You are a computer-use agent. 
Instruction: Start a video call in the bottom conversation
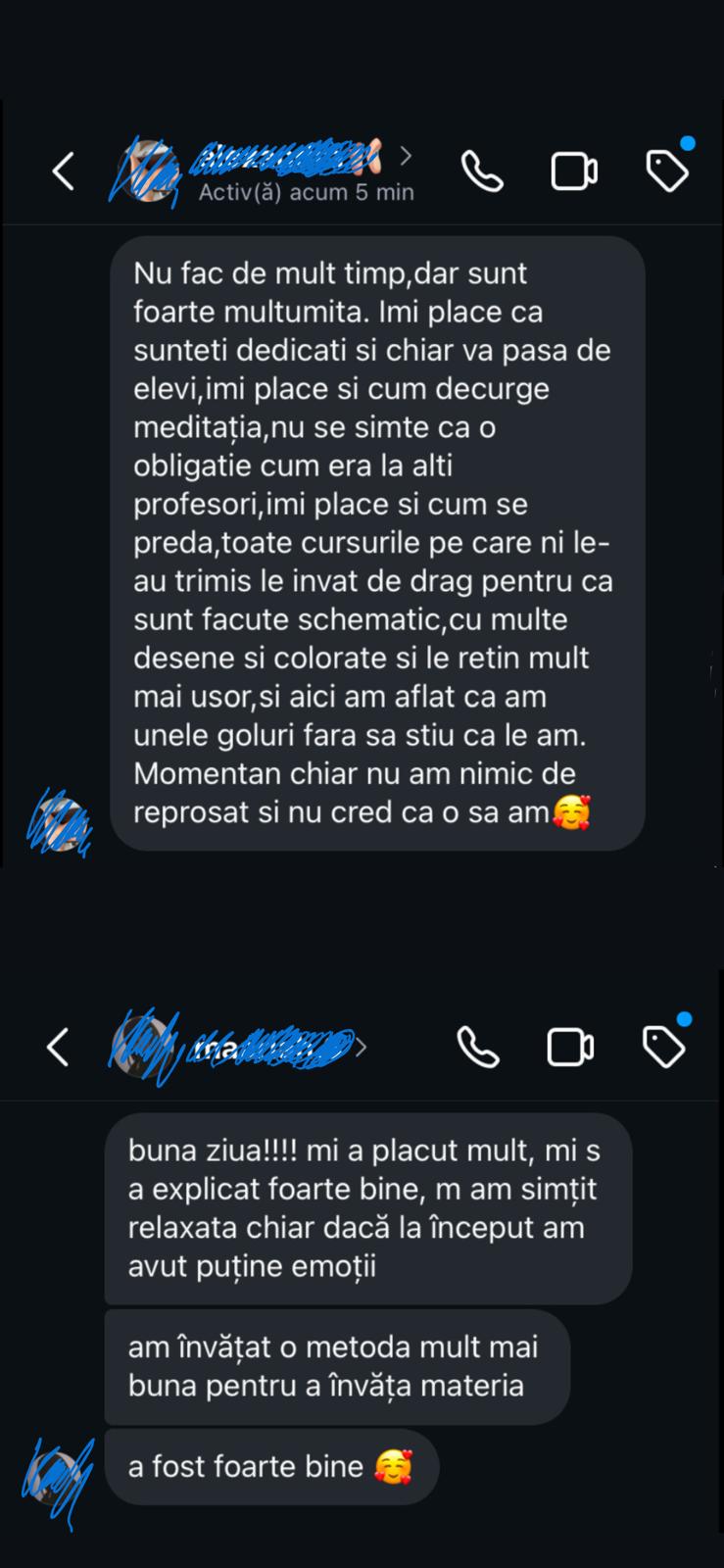click(x=569, y=1047)
